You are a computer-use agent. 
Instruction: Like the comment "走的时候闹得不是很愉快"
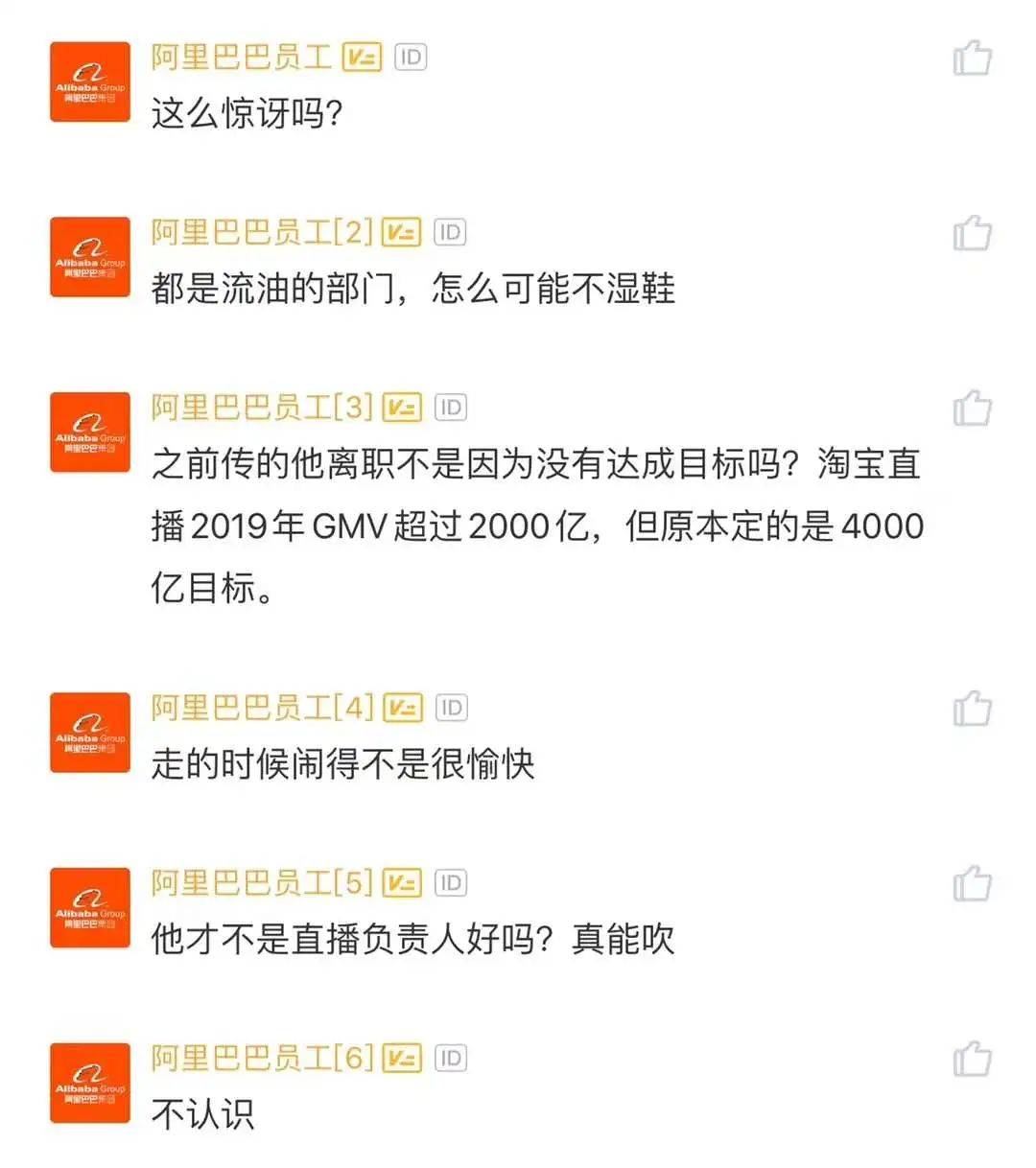click(x=972, y=709)
